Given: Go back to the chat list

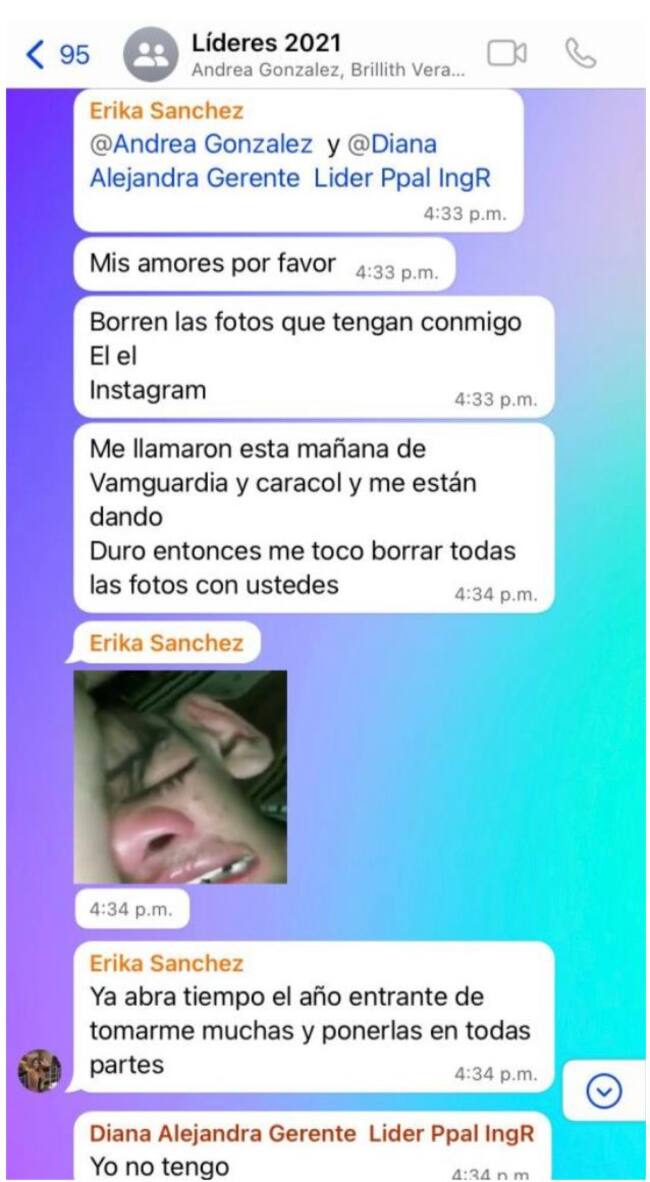Looking at the screenshot, I should pyautogui.click(x=58, y=54).
